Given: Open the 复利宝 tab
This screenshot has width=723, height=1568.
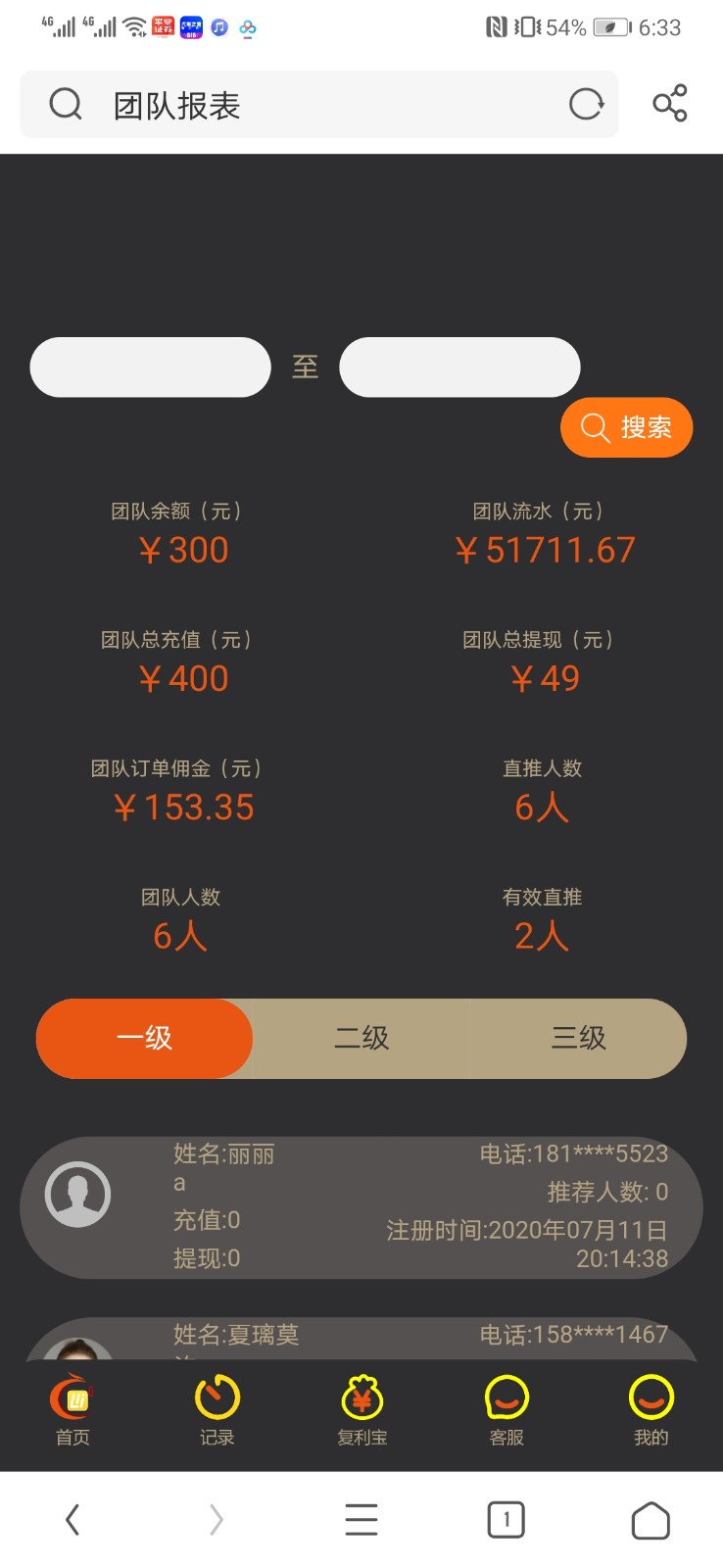Looking at the screenshot, I should (x=361, y=1411).
